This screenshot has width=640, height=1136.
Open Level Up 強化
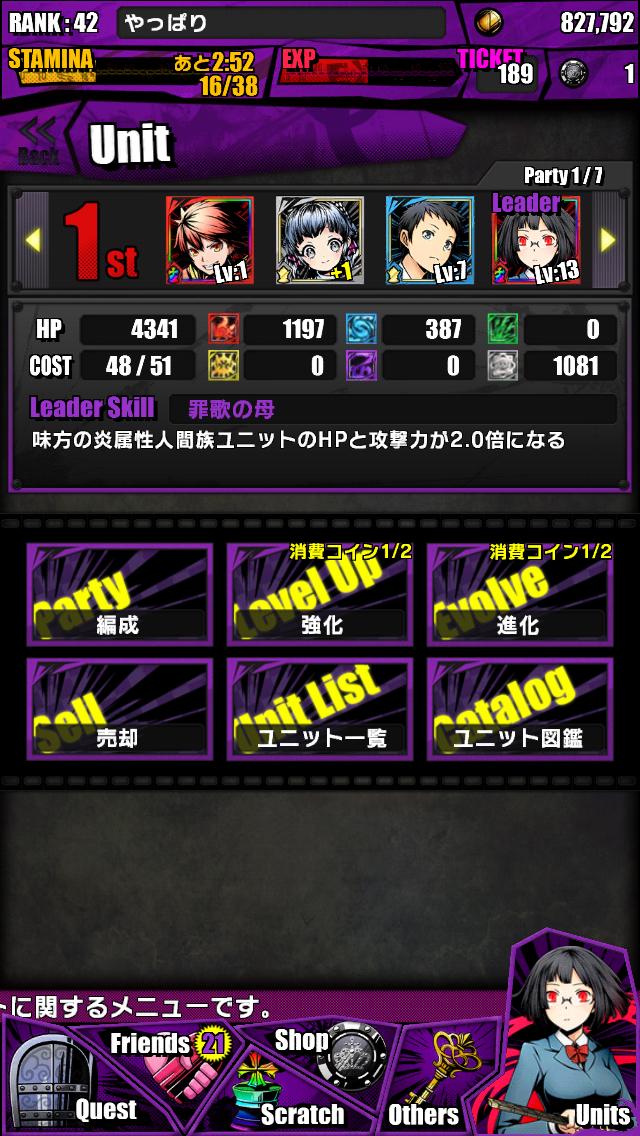(x=320, y=597)
